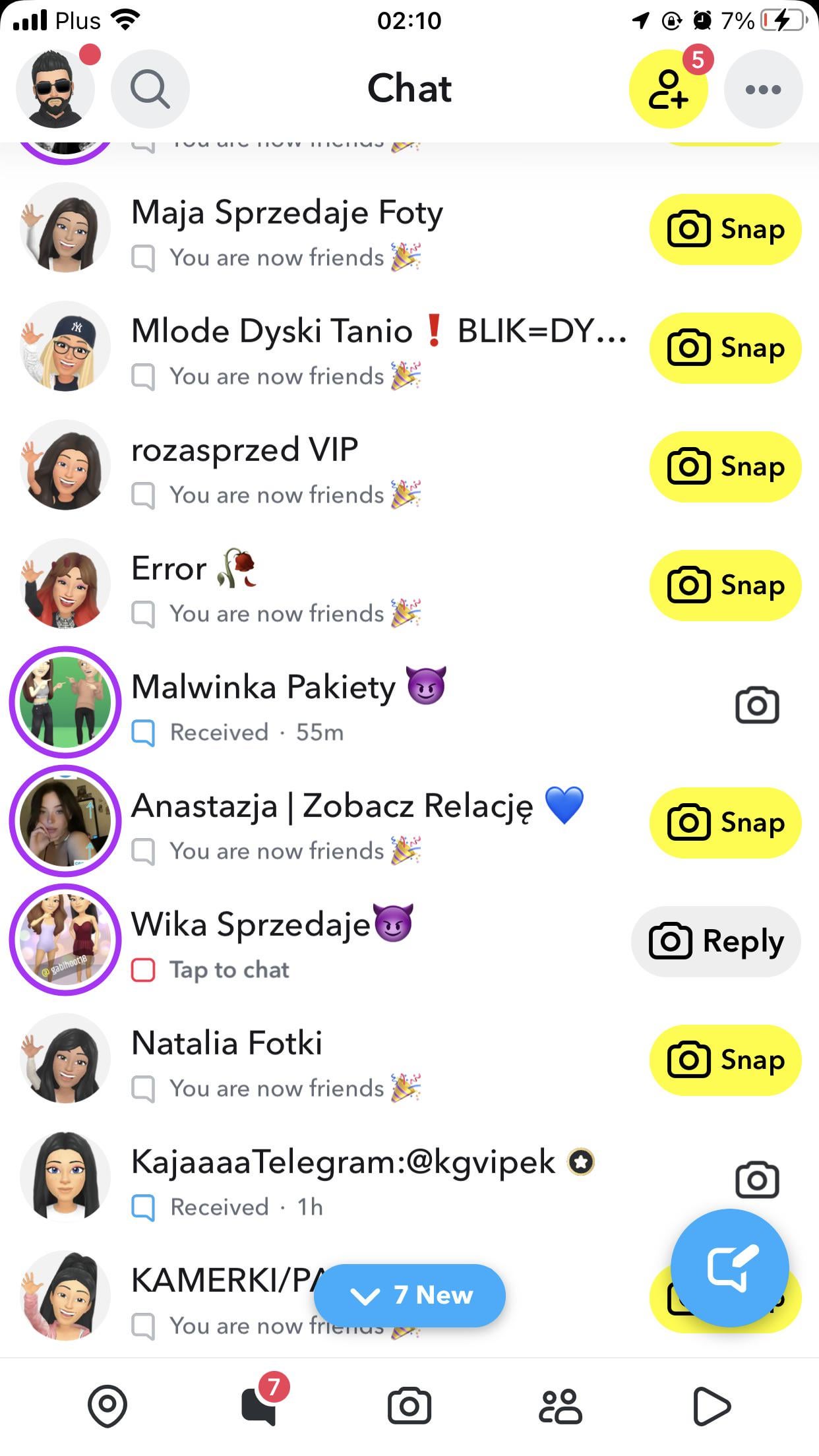Send a Snap to Maja Sprzedaje Foty
819x1456 pixels.
click(725, 229)
